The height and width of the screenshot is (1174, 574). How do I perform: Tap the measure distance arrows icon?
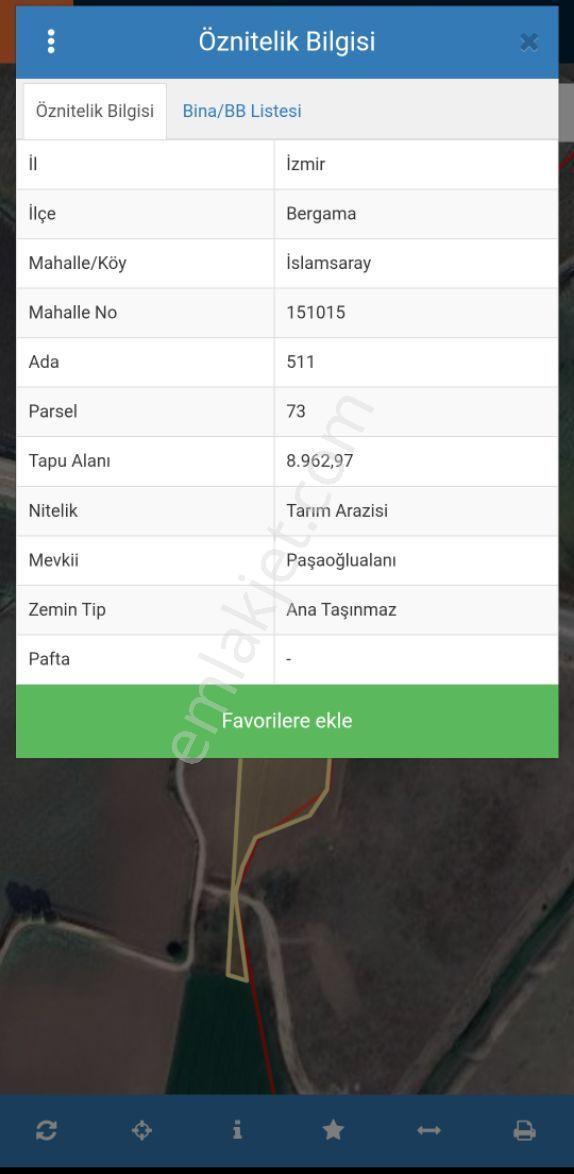pyautogui.click(x=429, y=1131)
